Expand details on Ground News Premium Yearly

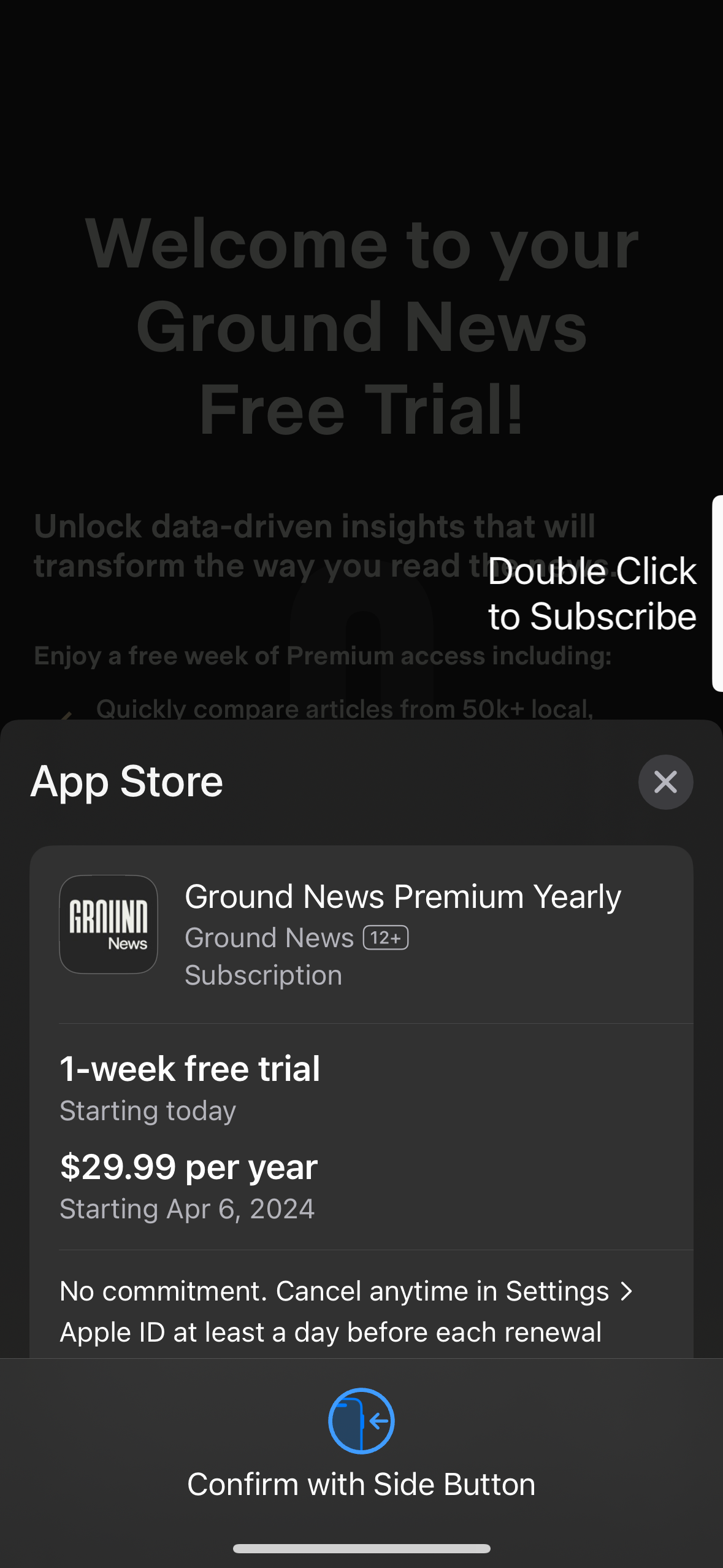[x=403, y=896]
